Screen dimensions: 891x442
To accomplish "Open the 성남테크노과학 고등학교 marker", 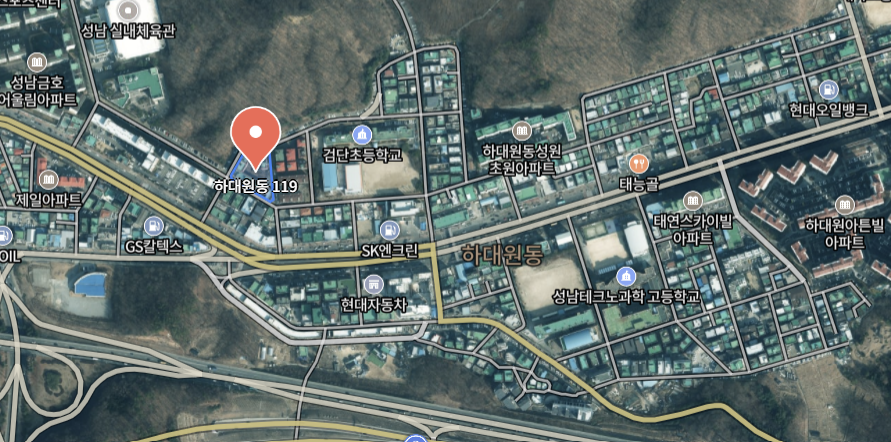I will coord(626,275).
